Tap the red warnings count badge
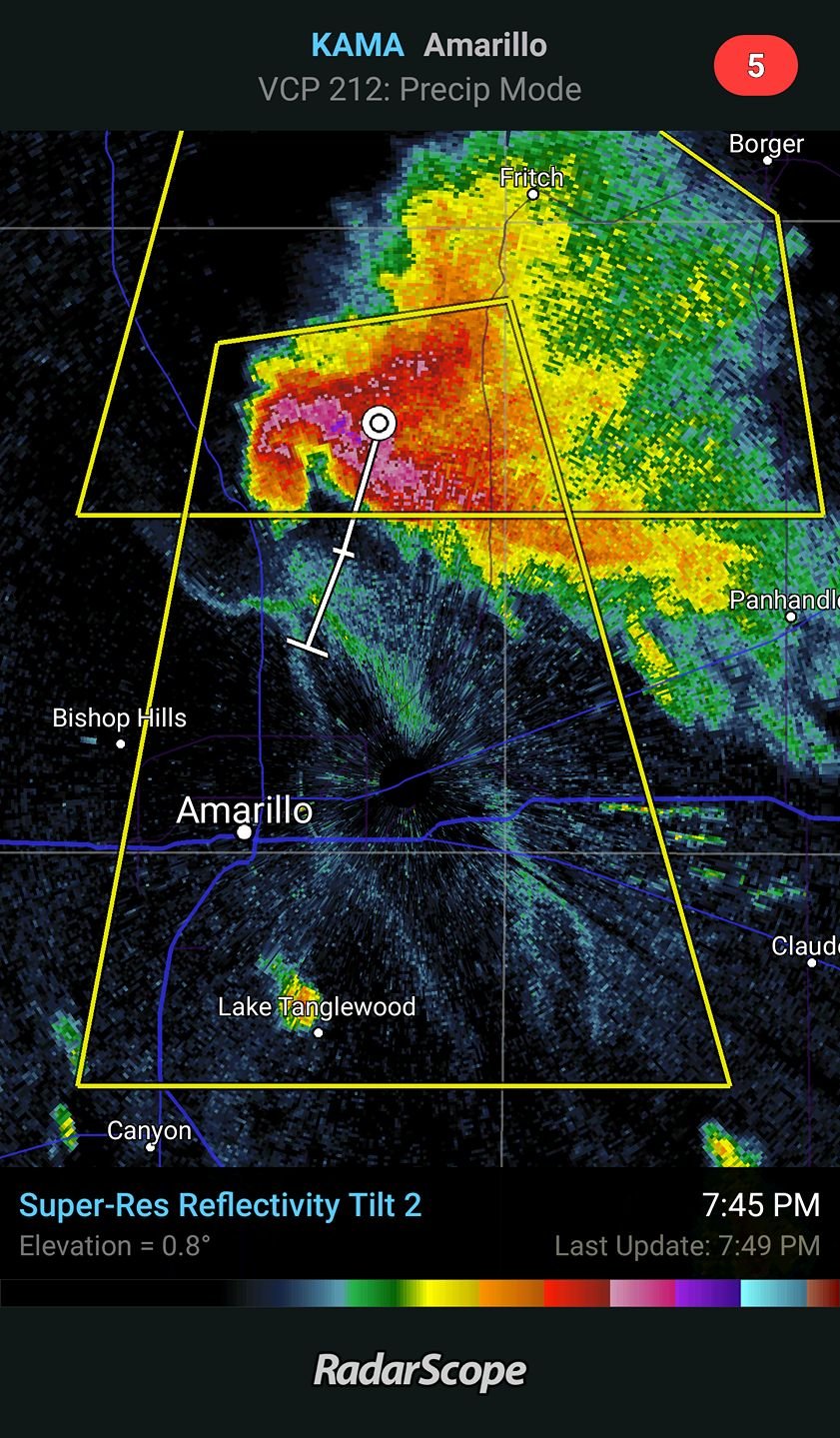Image resolution: width=840 pixels, height=1438 pixels. pyautogui.click(x=756, y=64)
